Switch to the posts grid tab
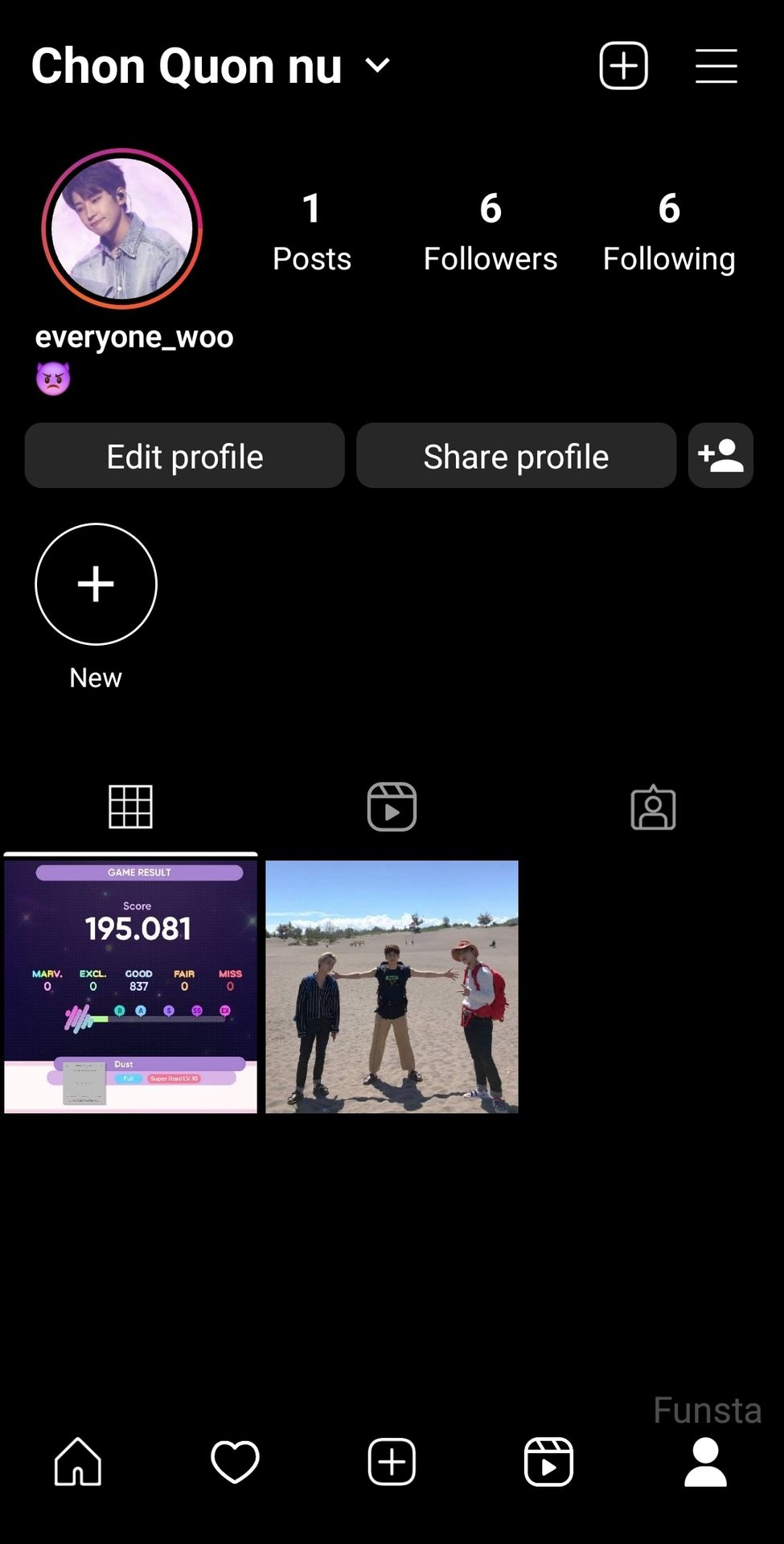Viewport: 784px width, 1544px height. [x=130, y=807]
